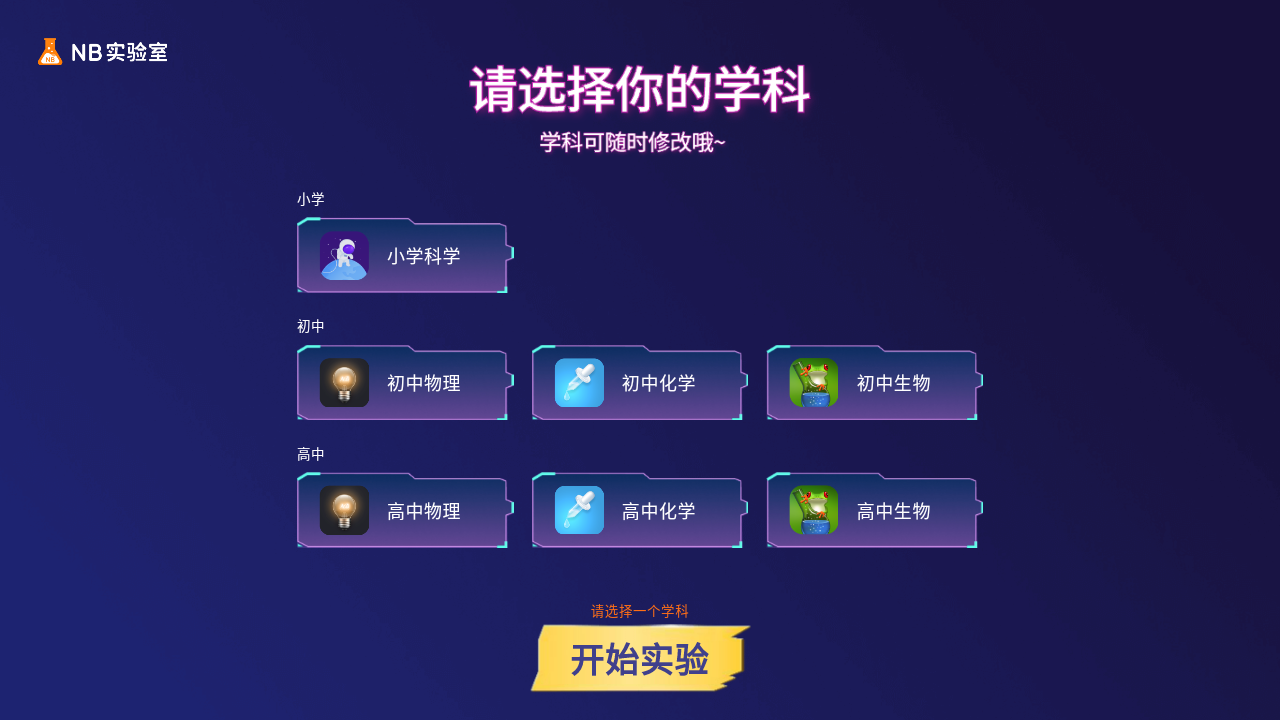This screenshot has width=1280, height=720.
Task: Choose the 高中物理 subject card
Action: click(x=404, y=511)
